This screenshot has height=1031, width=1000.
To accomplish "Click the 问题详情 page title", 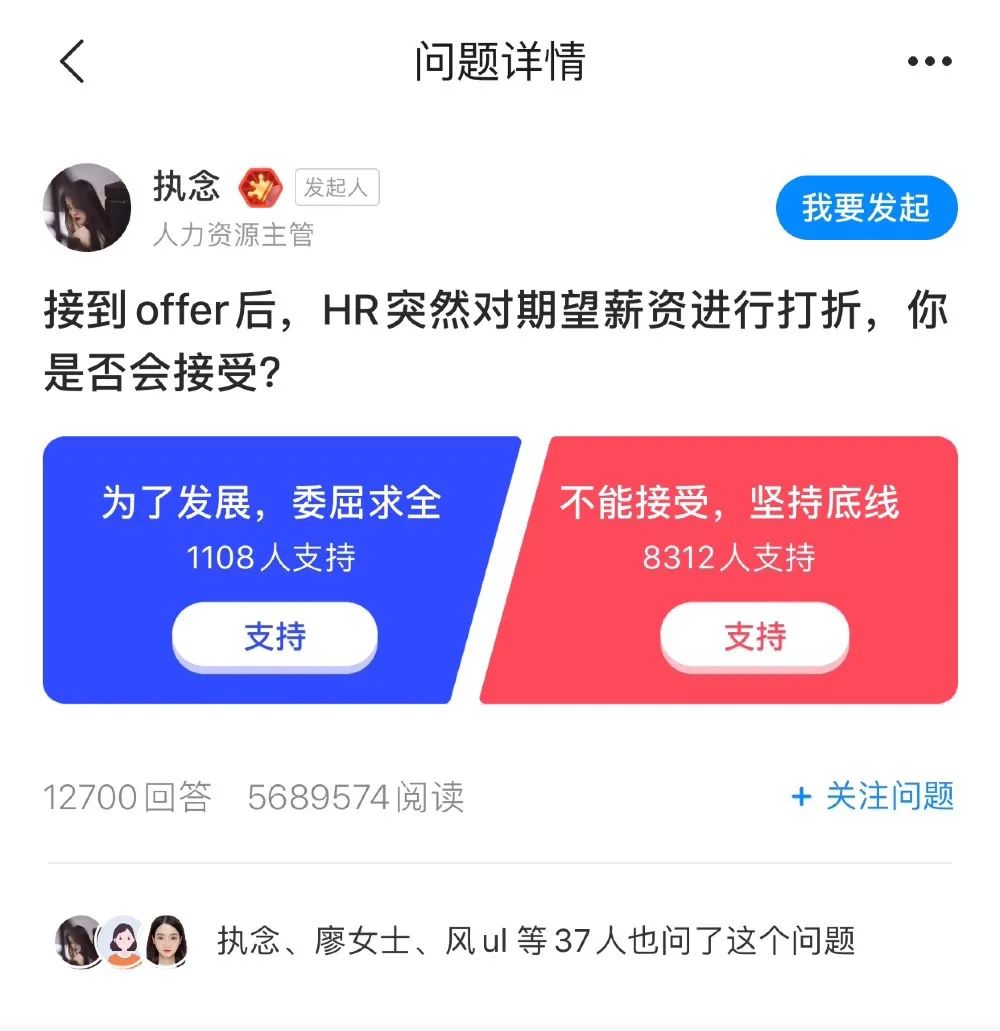I will tap(500, 61).
